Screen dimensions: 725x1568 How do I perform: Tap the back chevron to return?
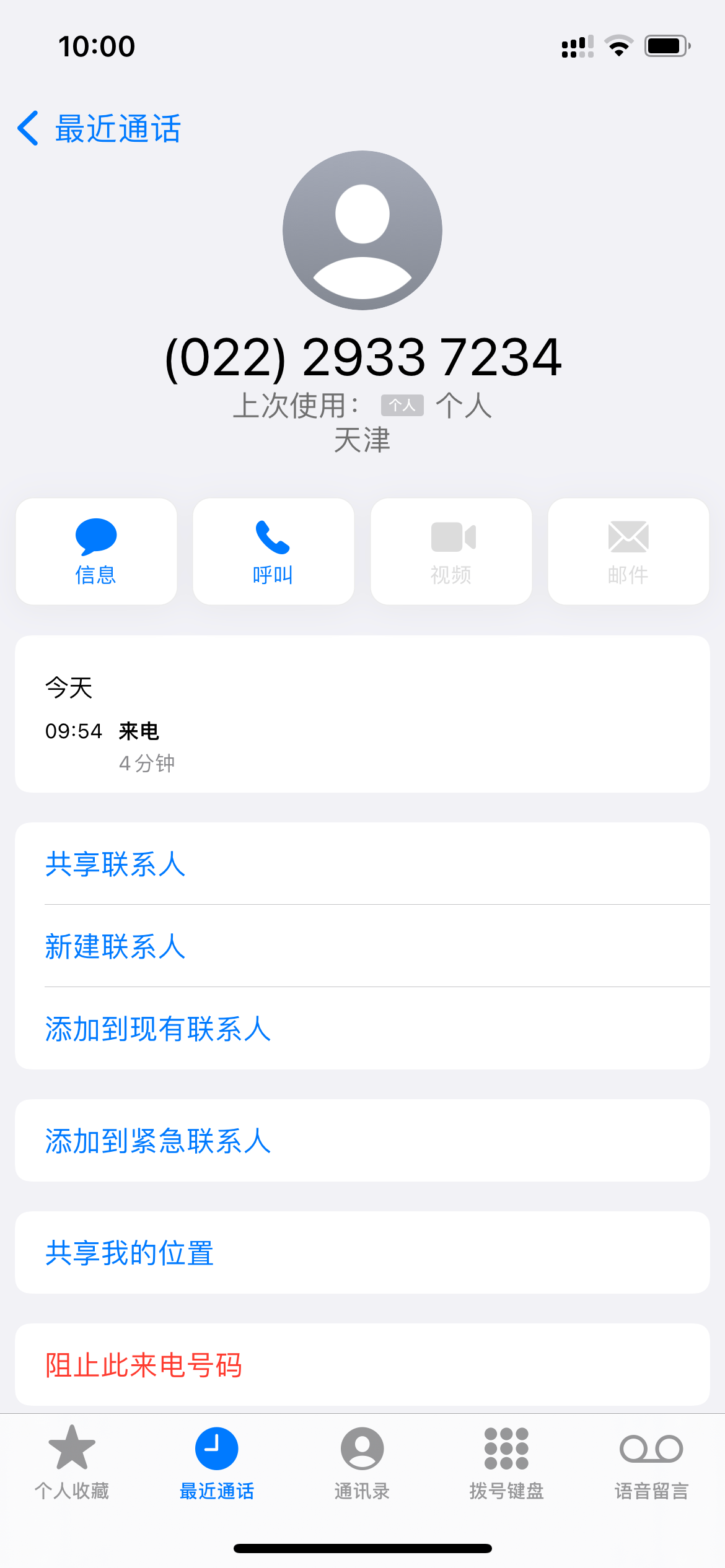(x=27, y=128)
